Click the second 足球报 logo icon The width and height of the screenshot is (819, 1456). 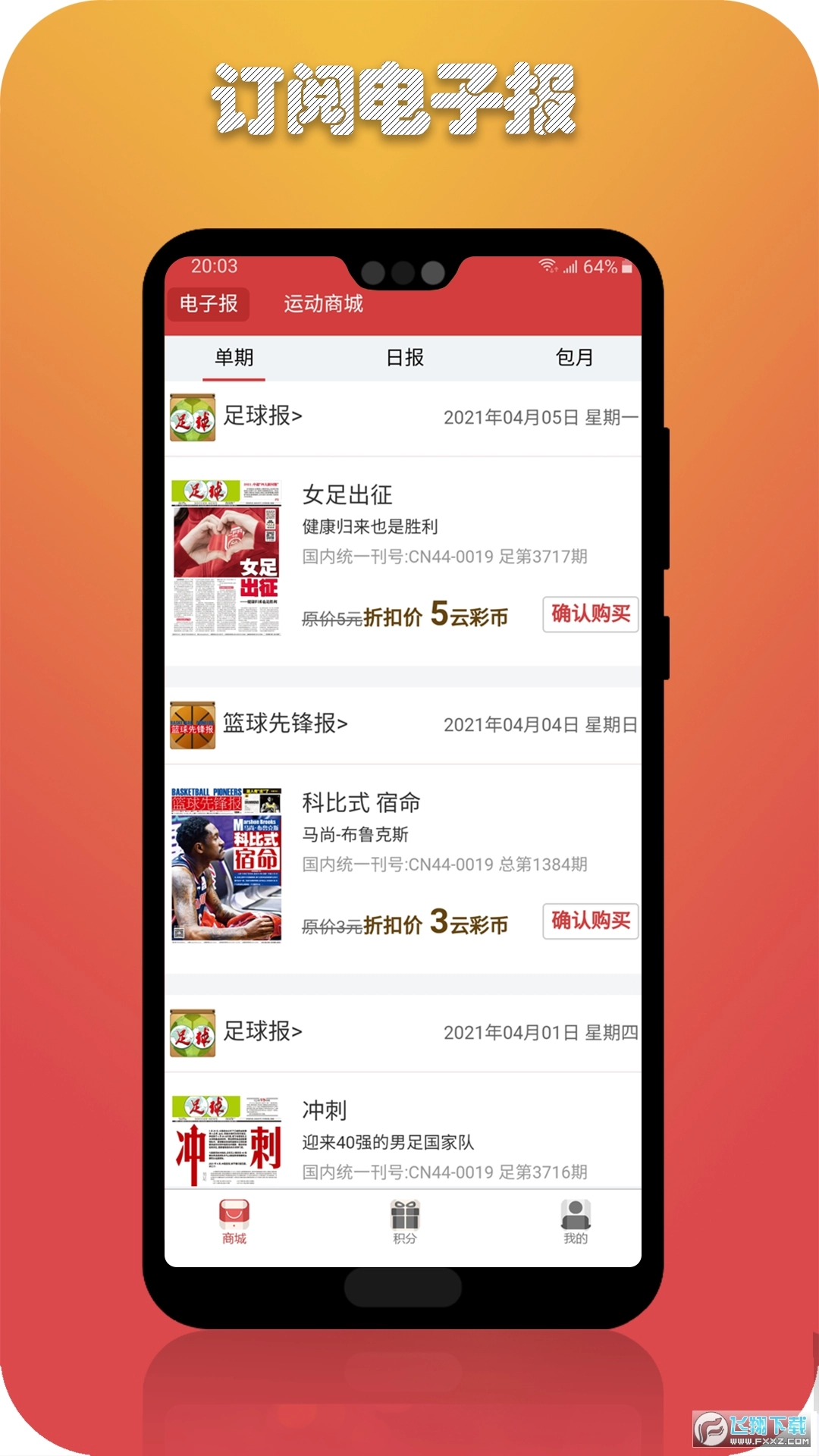193,1032
